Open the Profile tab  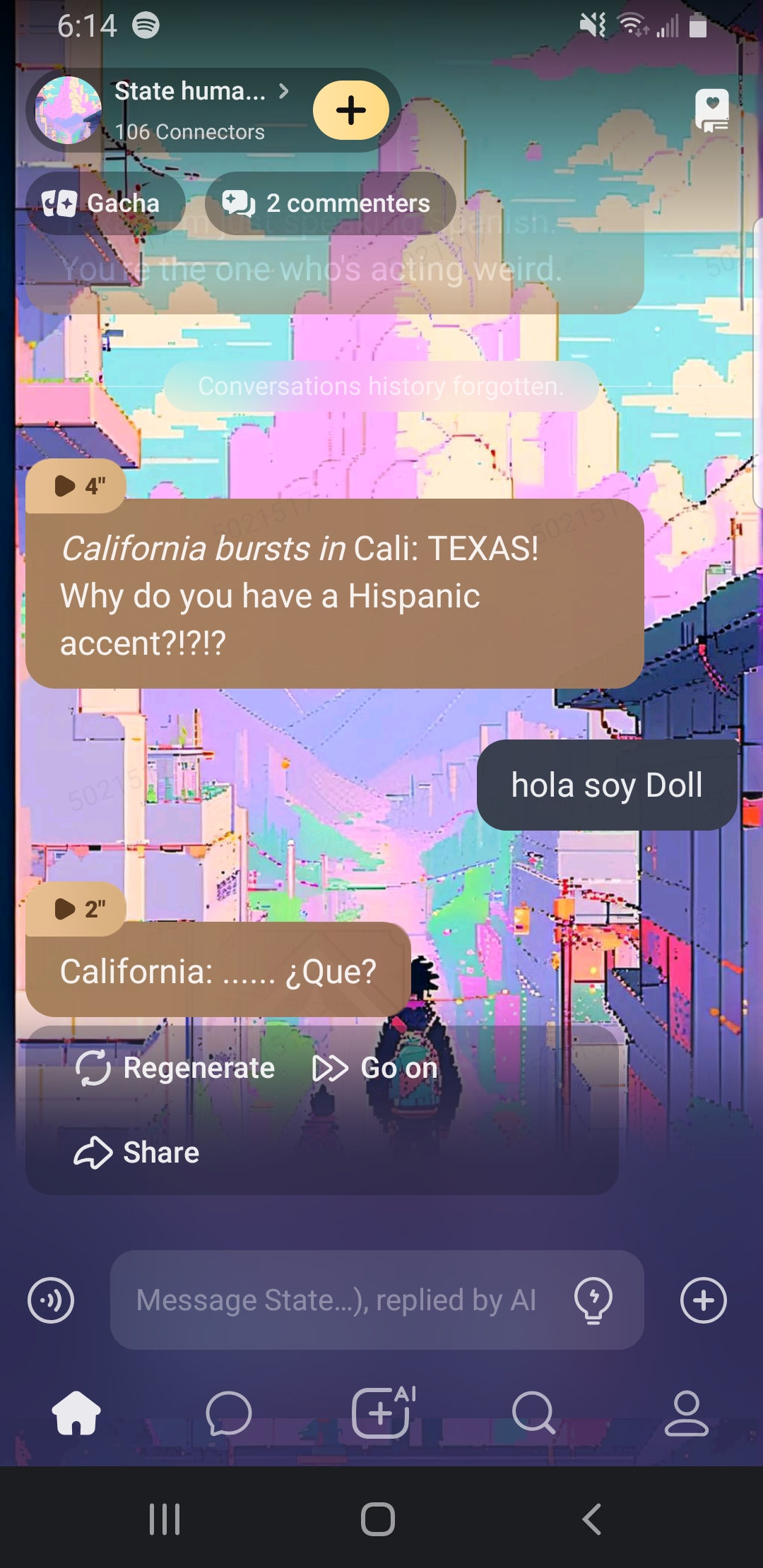(x=686, y=1413)
